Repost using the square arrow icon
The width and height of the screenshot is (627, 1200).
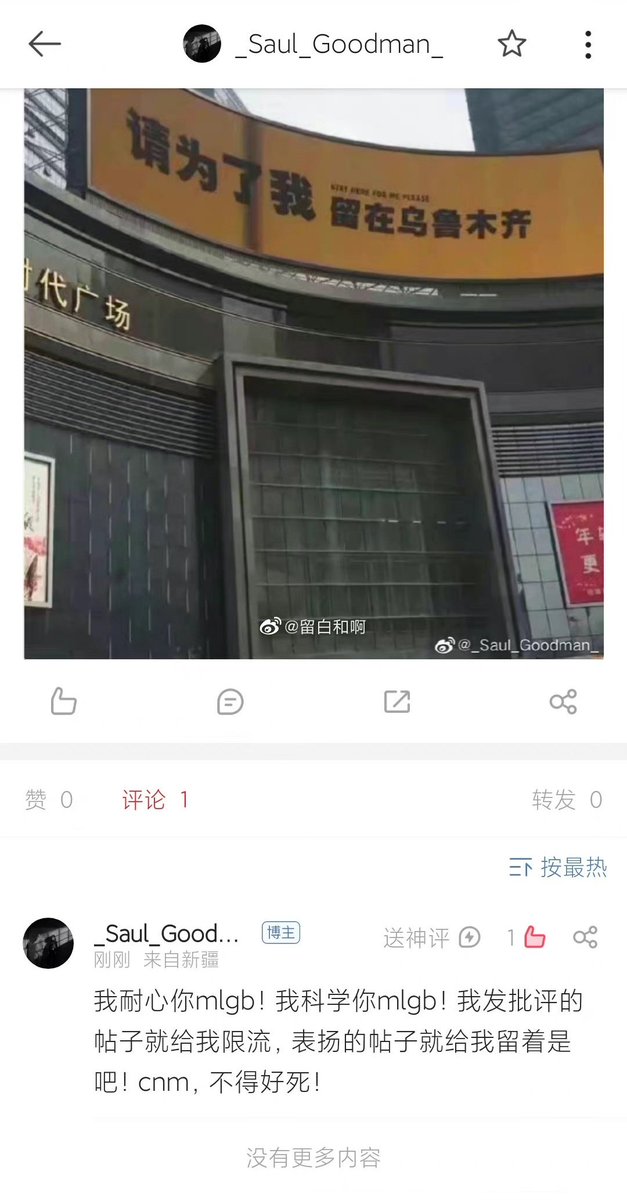tap(397, 702)
